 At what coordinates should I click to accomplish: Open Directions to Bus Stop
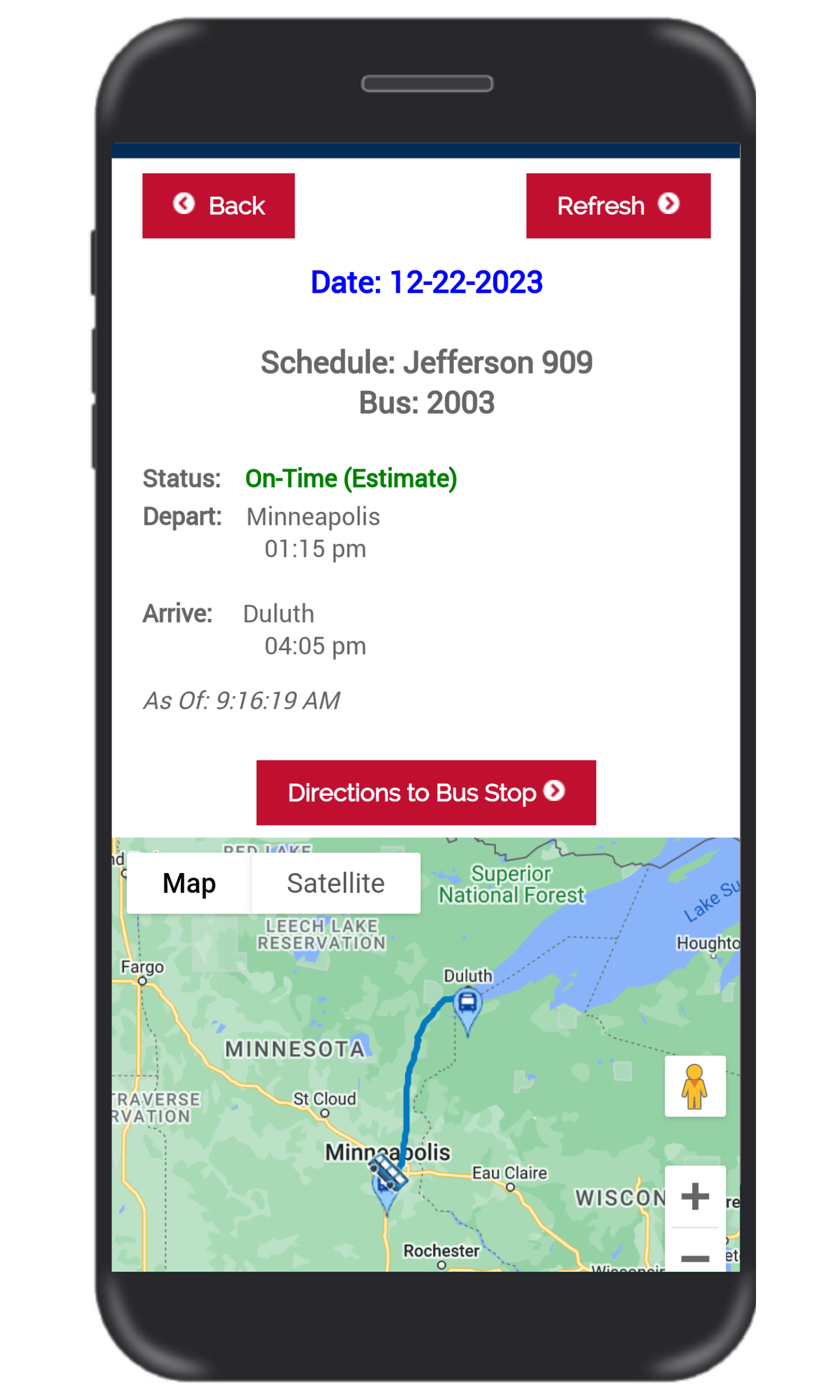[426, 793]
